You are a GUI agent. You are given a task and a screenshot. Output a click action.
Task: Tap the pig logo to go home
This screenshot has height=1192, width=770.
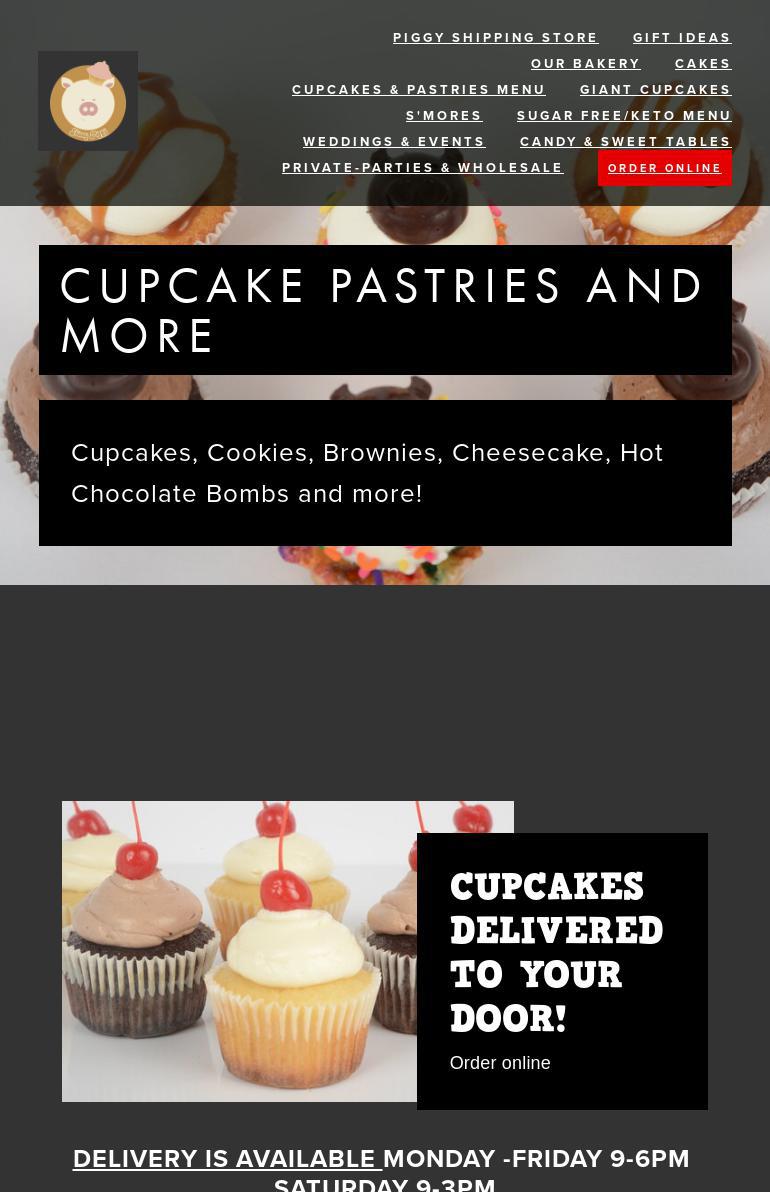click(88, 101)
